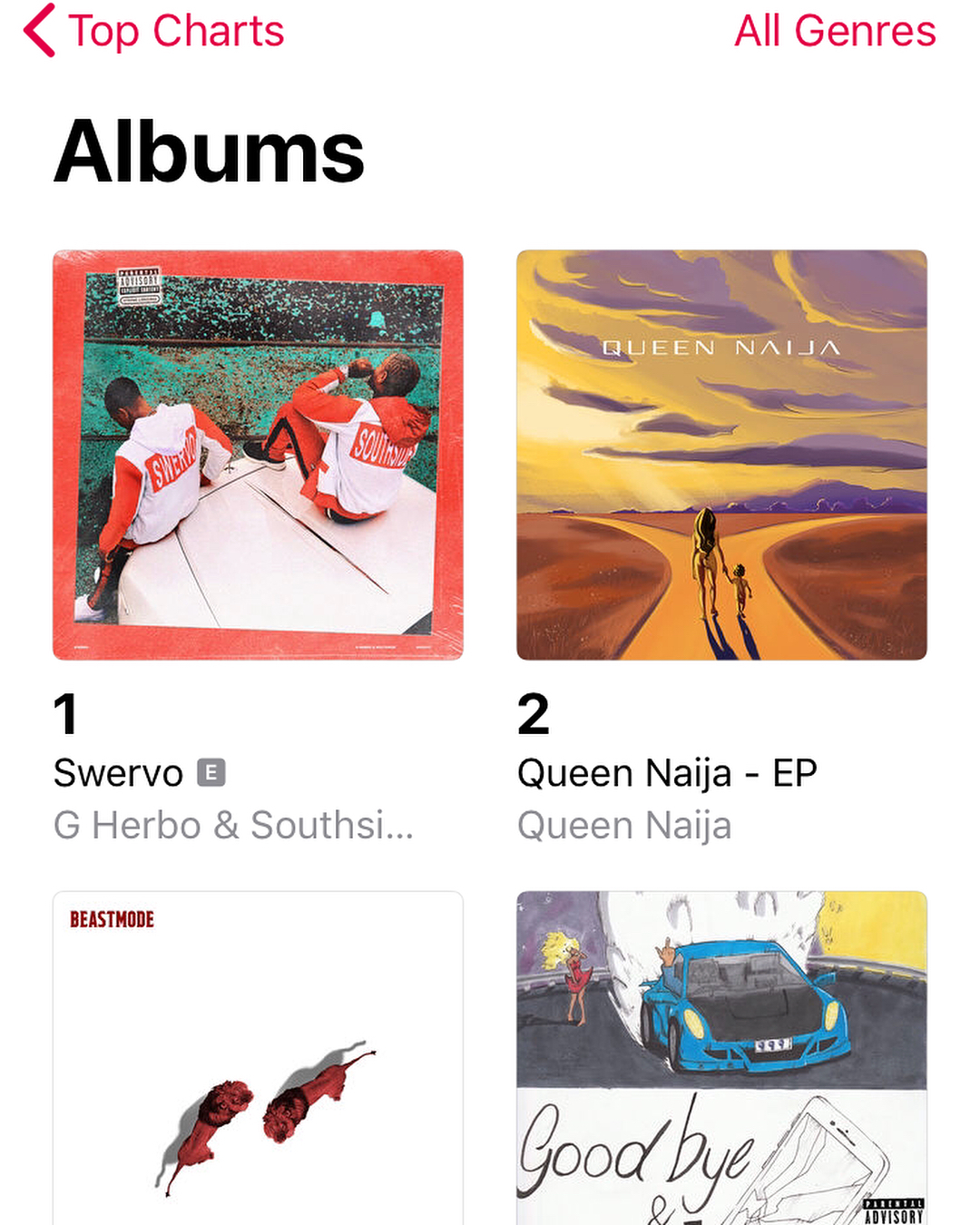Go back to Top Charts
The image size is (980, 1225).
(154, 32)
